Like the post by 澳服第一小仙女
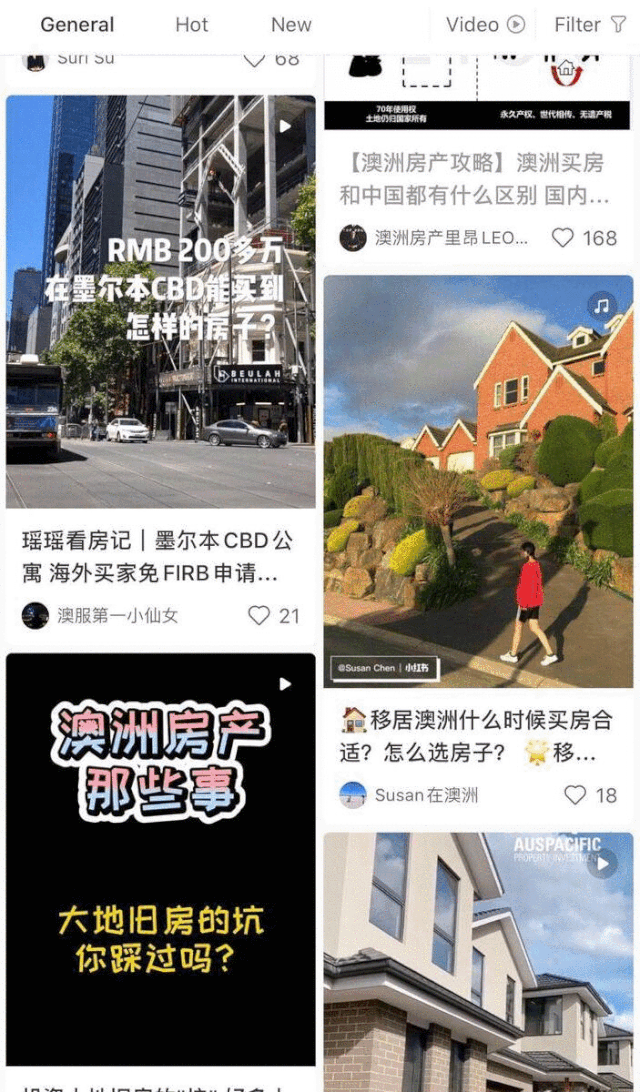The width and height of the screenshot is (640, 1092). 259,616
